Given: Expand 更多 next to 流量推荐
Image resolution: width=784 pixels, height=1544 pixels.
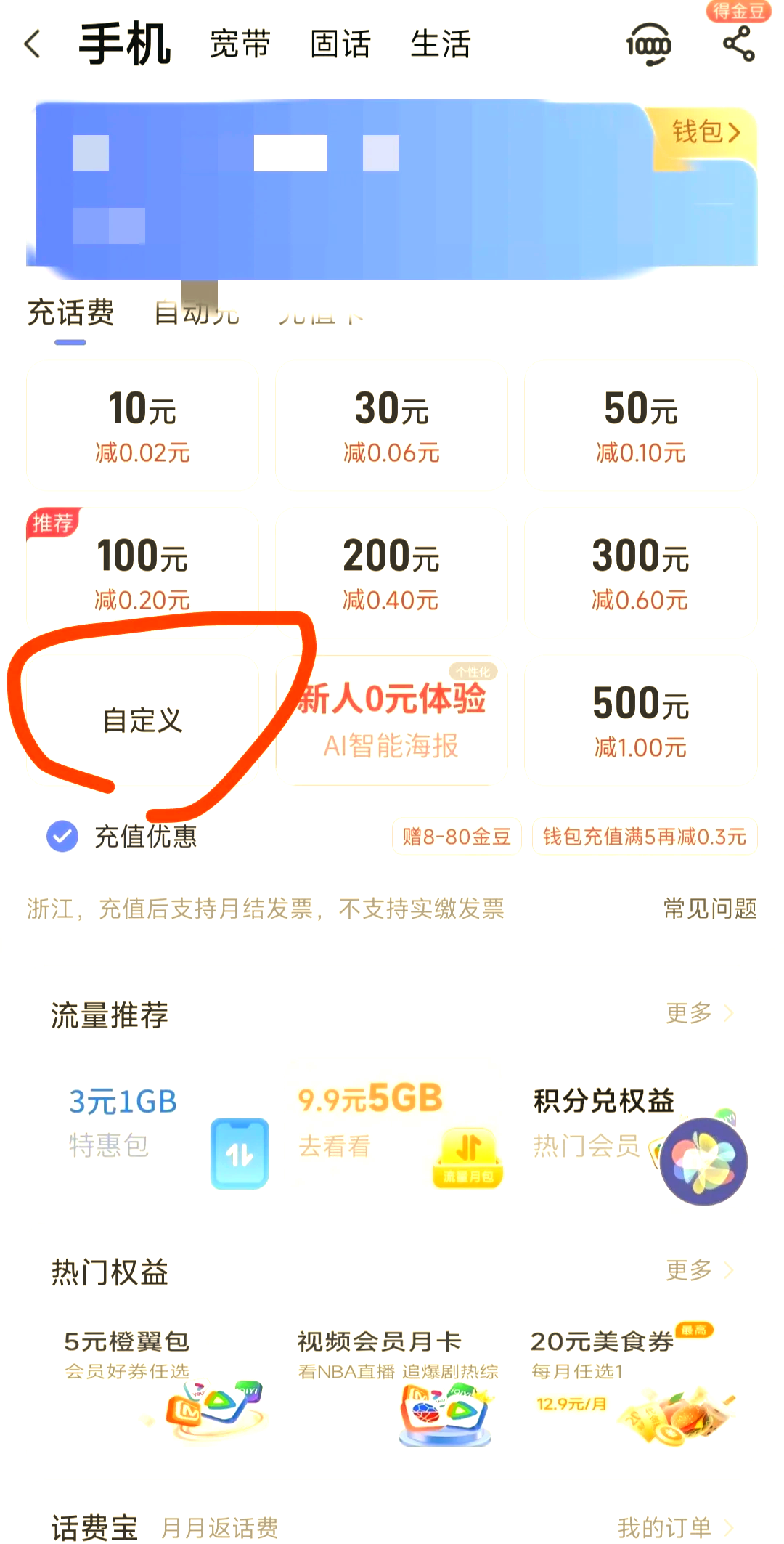Looking at the screenshot, I should pyautogui.click(x=693, y=1011).
